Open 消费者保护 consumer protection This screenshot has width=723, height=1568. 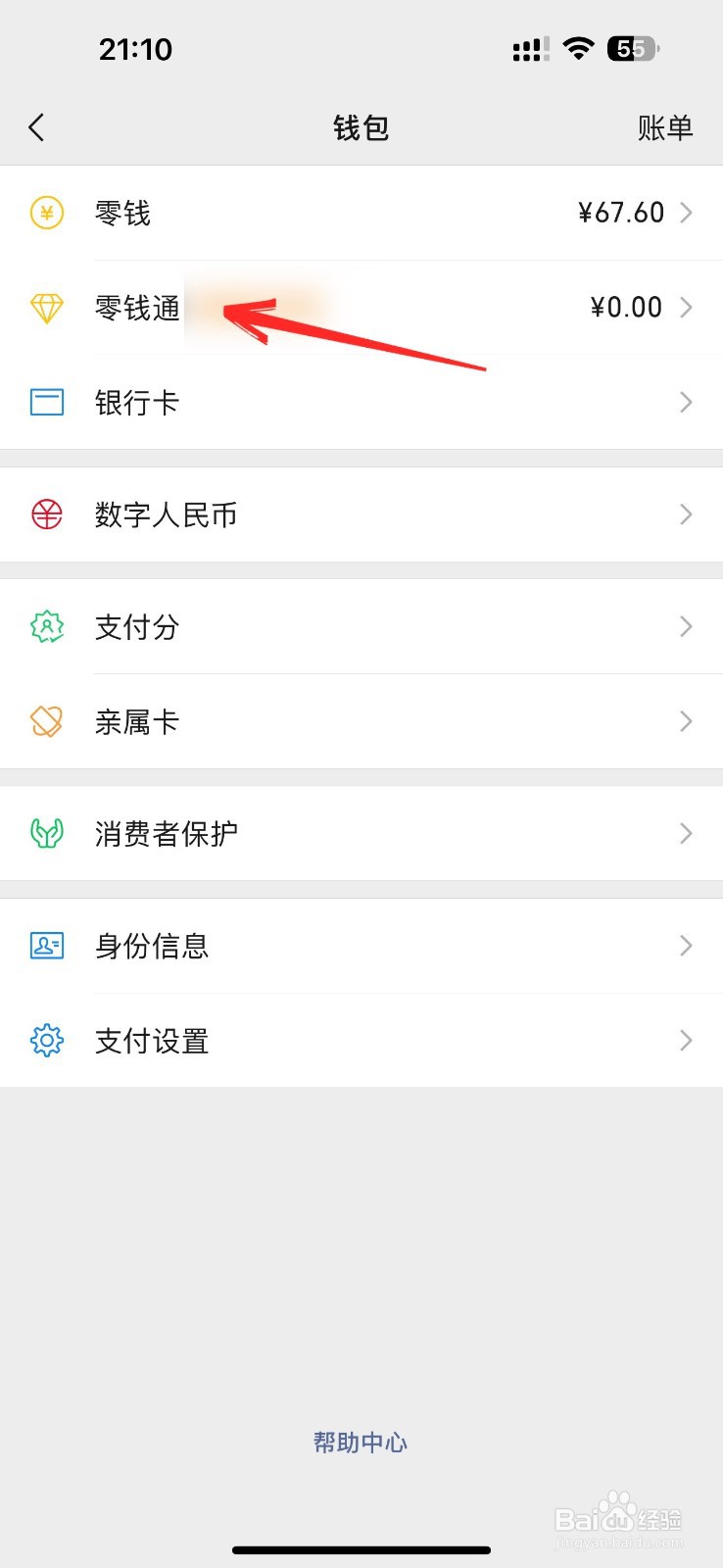point(361,833)
